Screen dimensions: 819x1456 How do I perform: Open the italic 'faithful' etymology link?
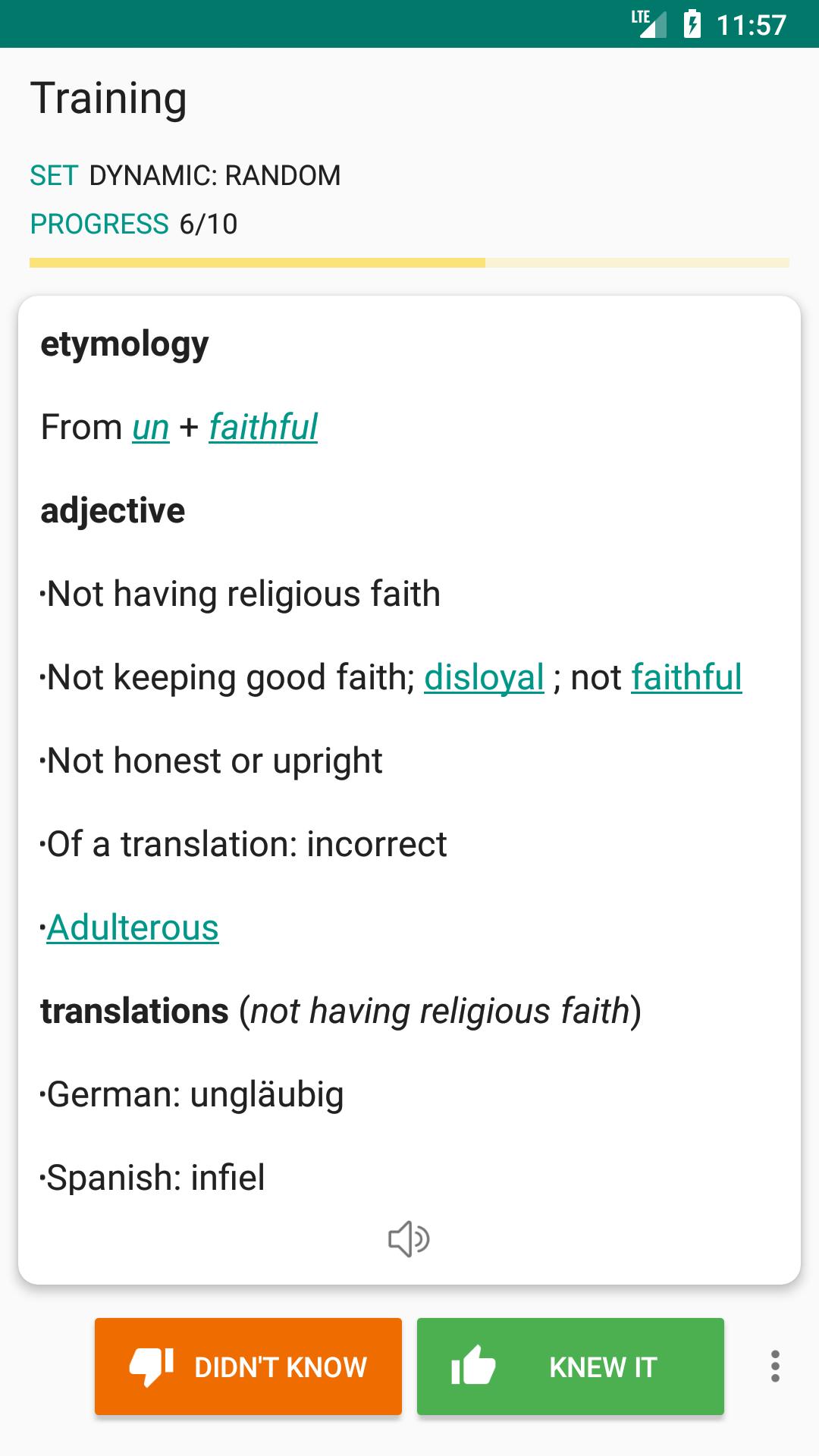click(263, 427)
